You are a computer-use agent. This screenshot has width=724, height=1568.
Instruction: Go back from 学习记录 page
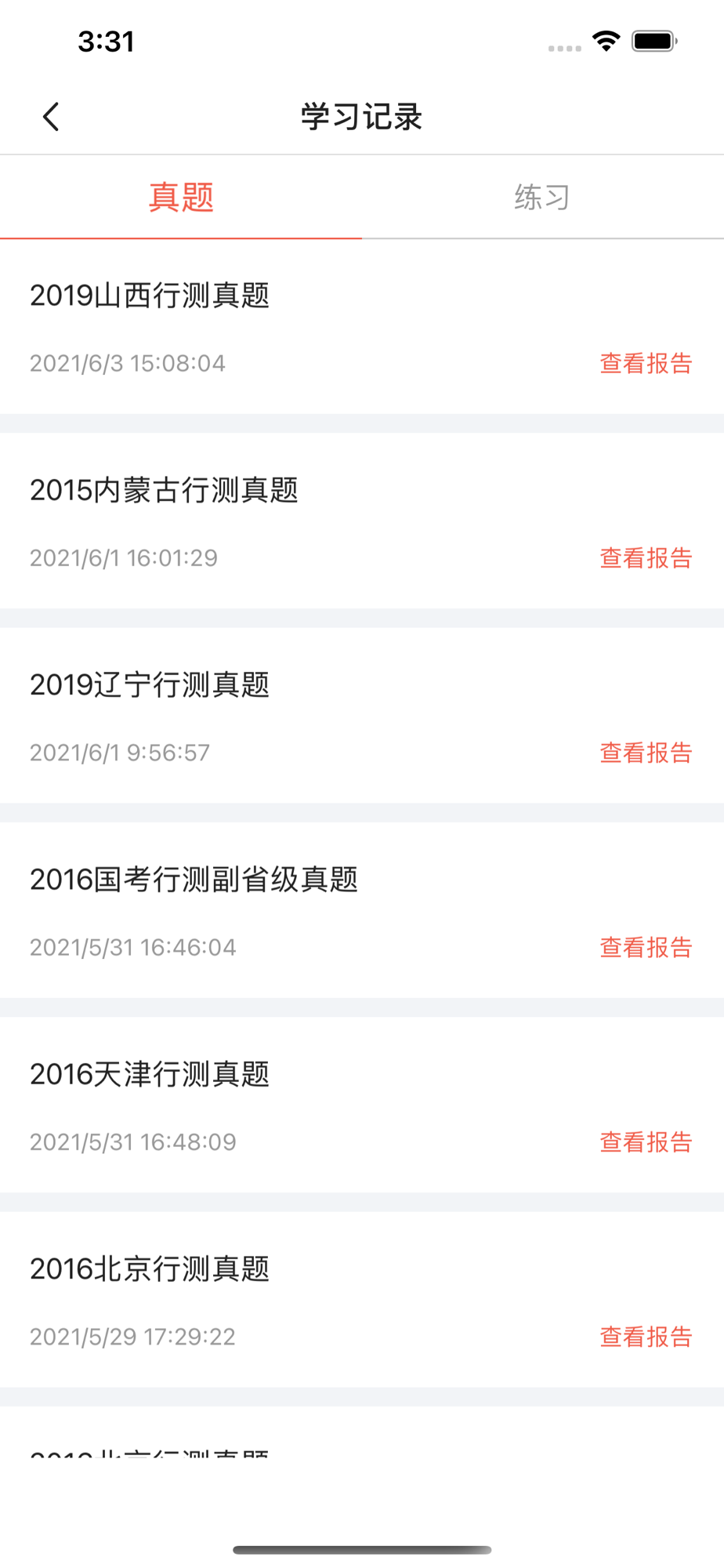51,117
